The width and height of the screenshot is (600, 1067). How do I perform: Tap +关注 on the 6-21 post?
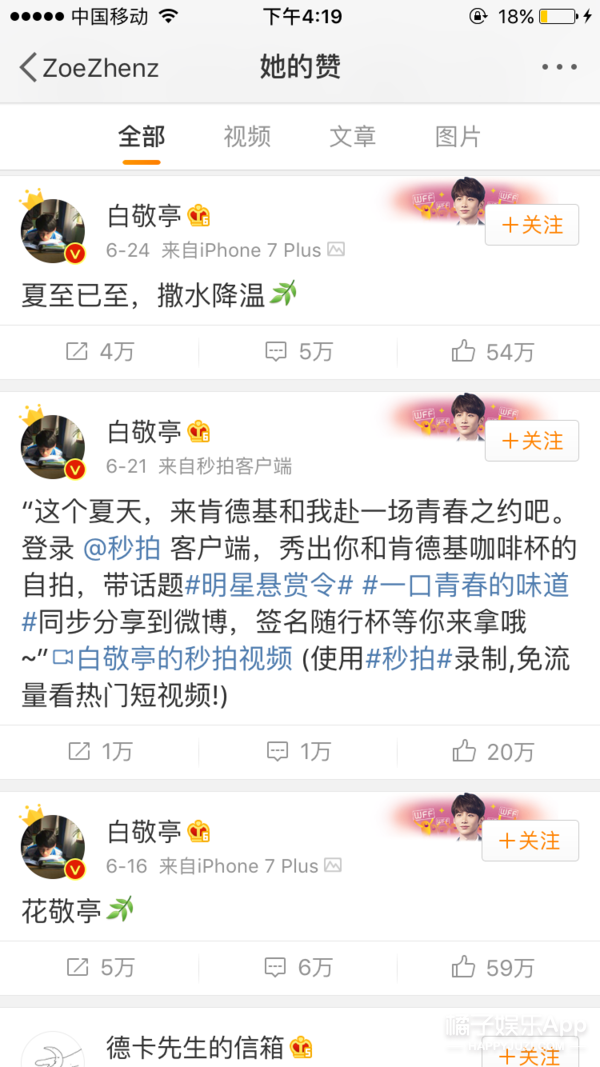pos(531,441)
